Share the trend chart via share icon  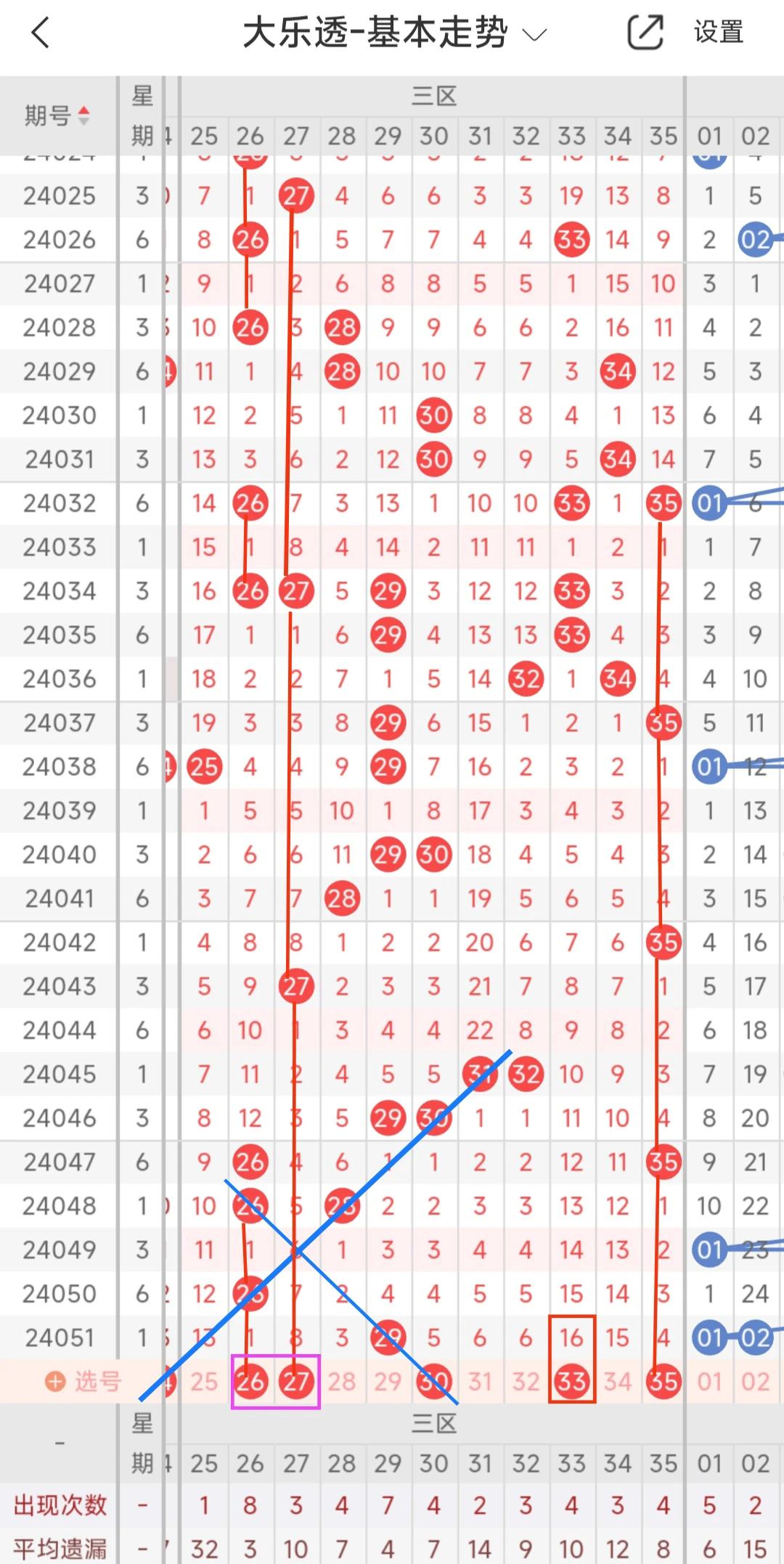[x=645, y=33]
